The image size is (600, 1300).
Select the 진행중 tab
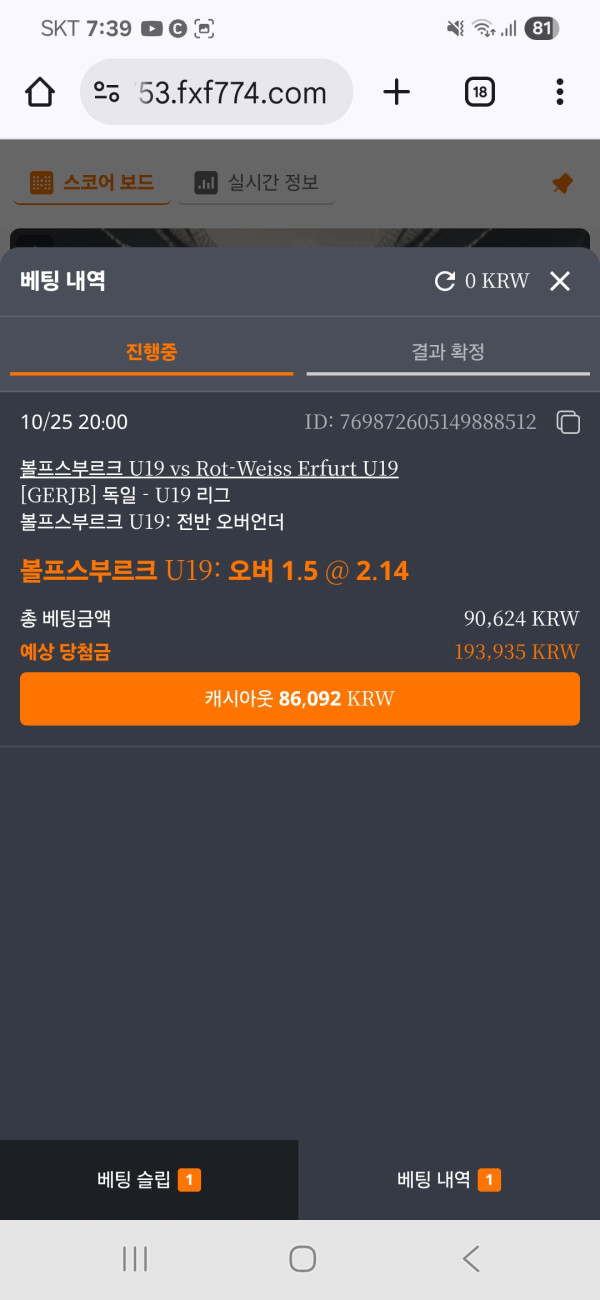(x=151, y=352)
